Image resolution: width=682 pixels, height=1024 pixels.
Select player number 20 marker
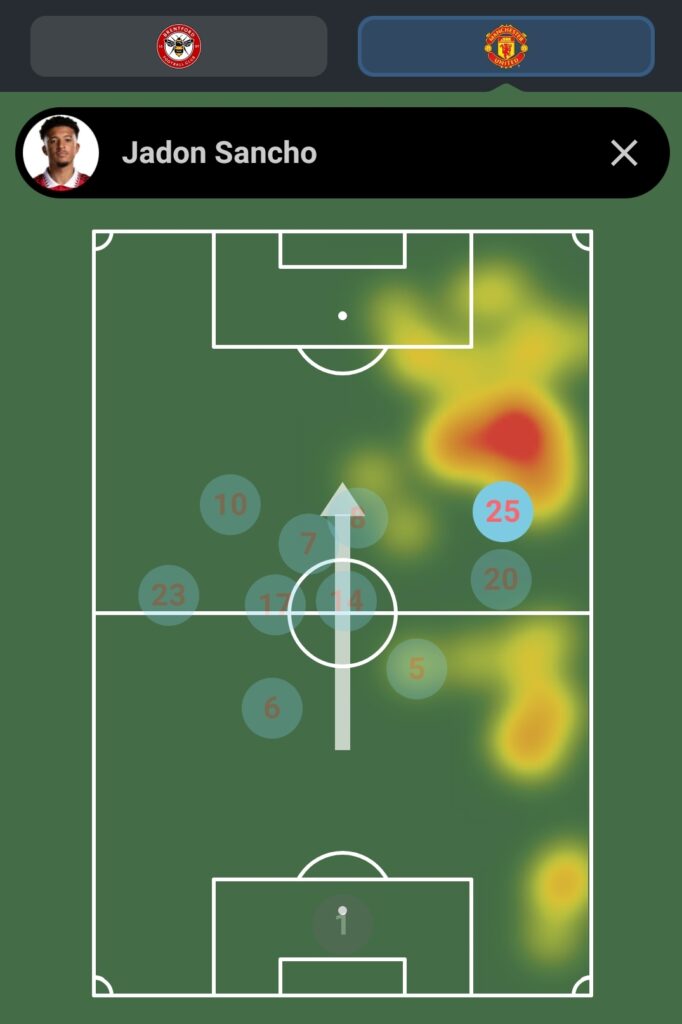coord(501,579)
